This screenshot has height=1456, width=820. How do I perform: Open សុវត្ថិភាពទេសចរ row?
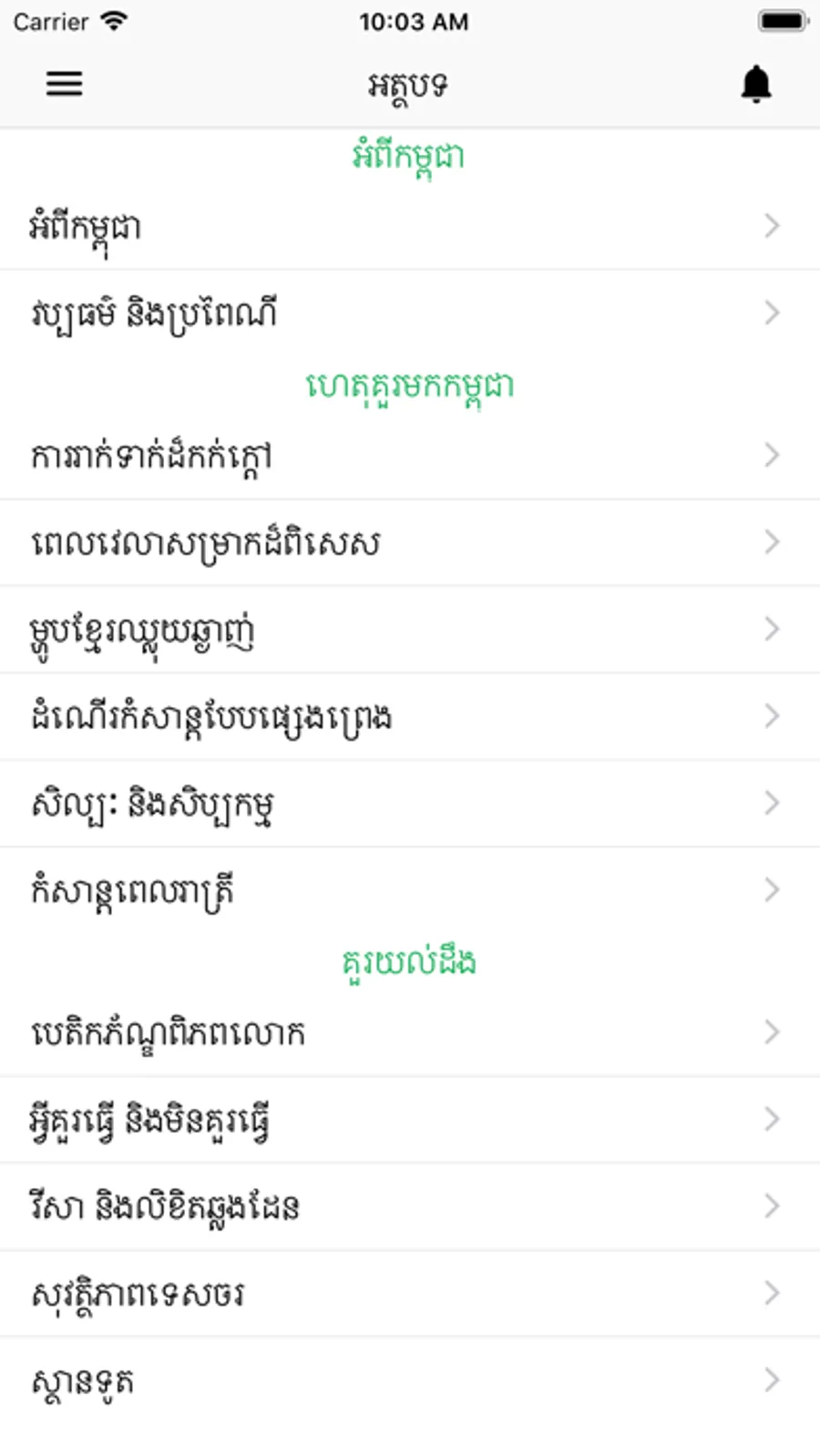click(410, 1293)
